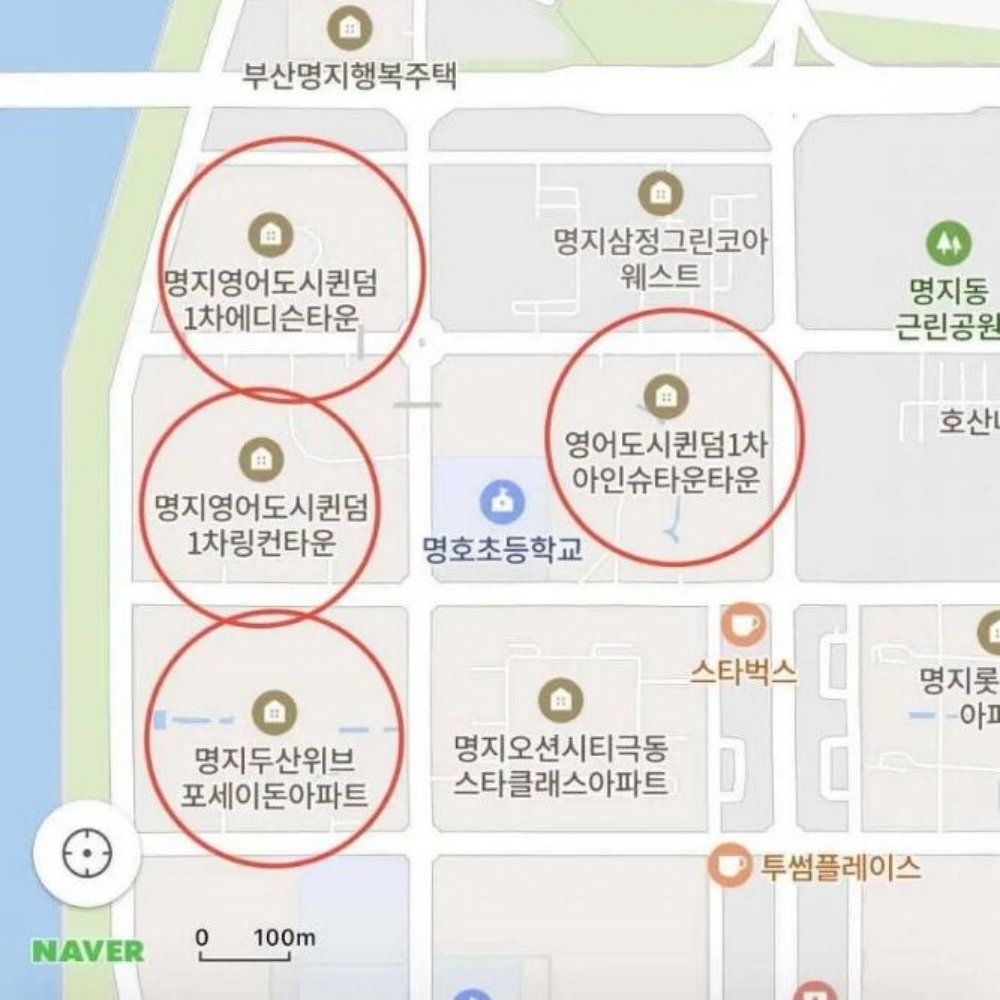Screen dimensions: 1000x1000
Task: Open the 부산명지행복주택 place marker
Action: (x=349, y=24)
